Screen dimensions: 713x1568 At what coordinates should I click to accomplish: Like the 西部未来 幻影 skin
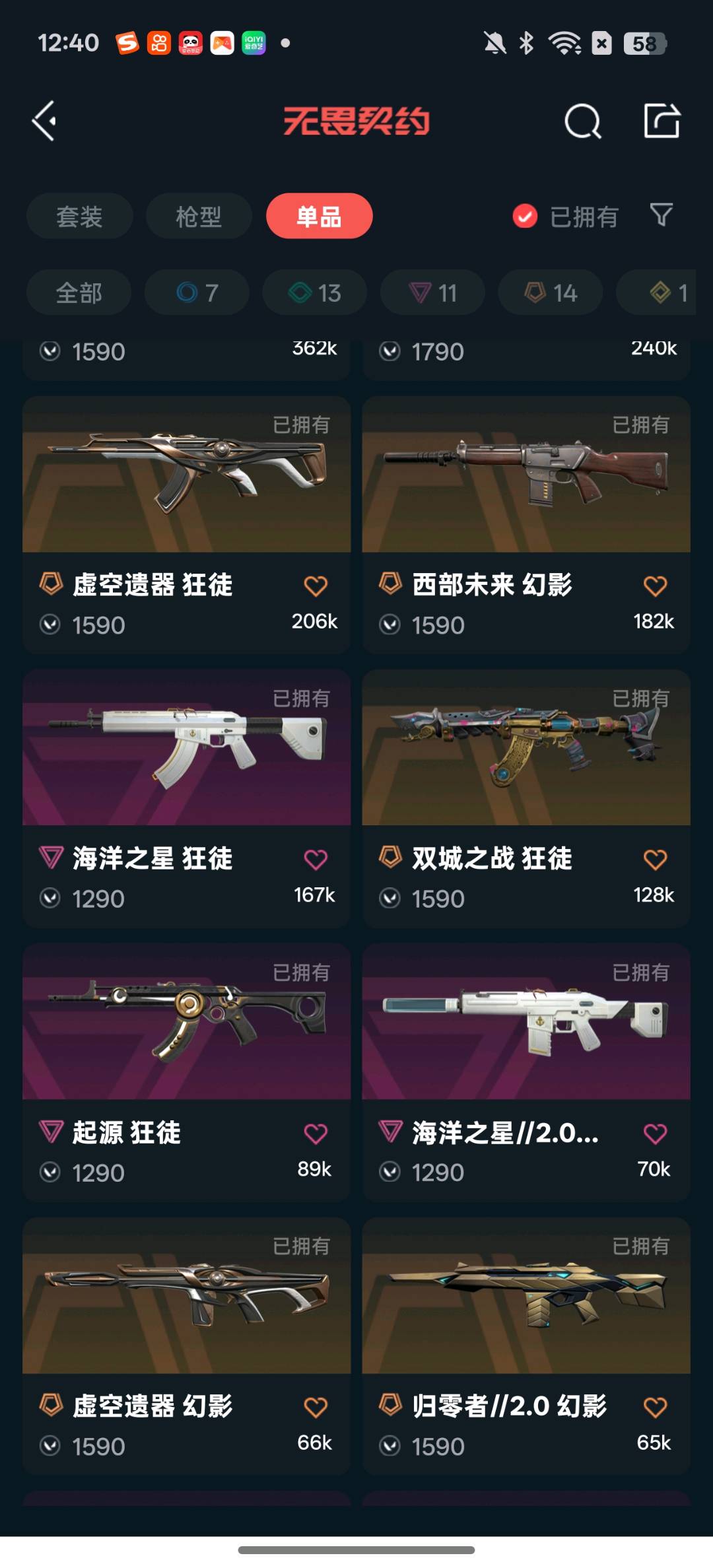point(655,586)
